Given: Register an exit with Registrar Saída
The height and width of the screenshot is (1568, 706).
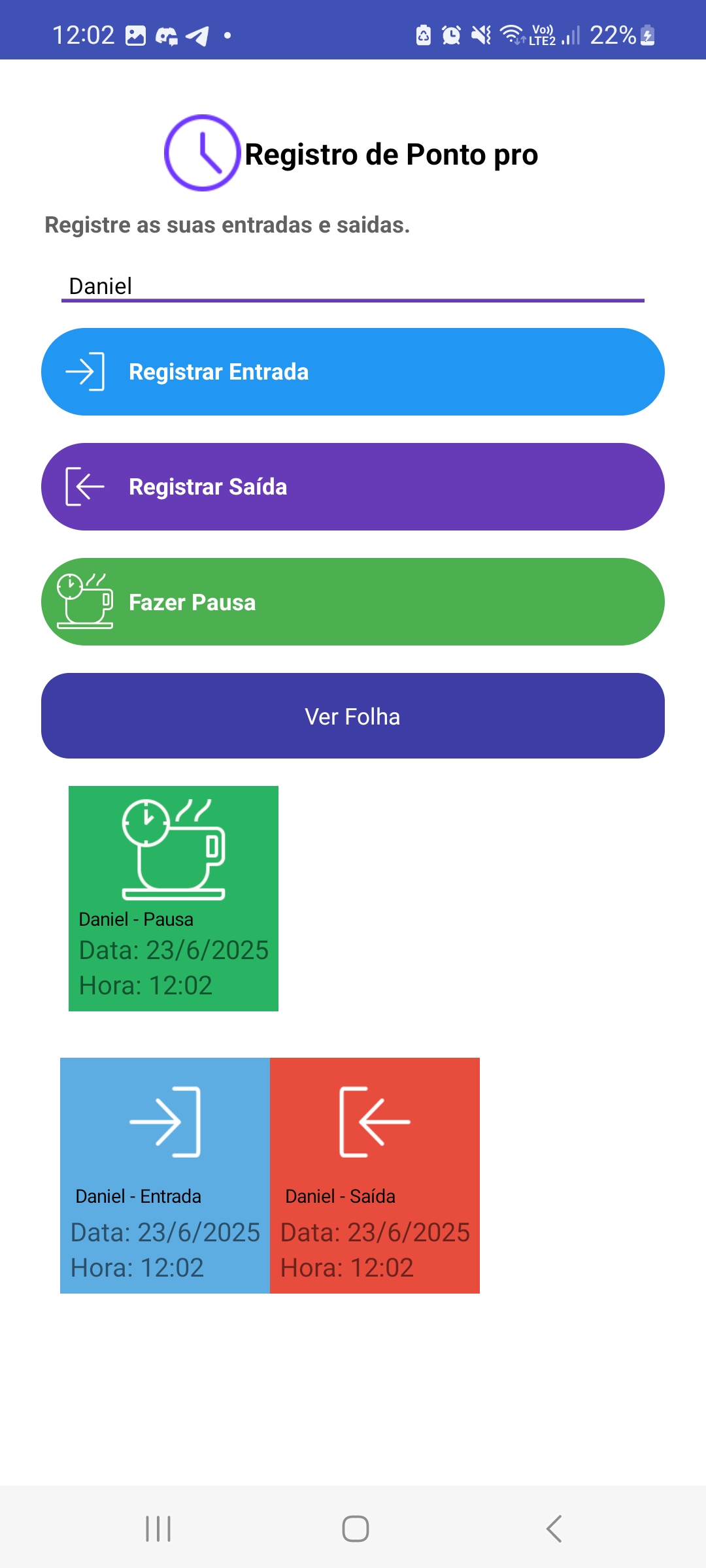Looking at the screenshot, I should tap(353, 487).
